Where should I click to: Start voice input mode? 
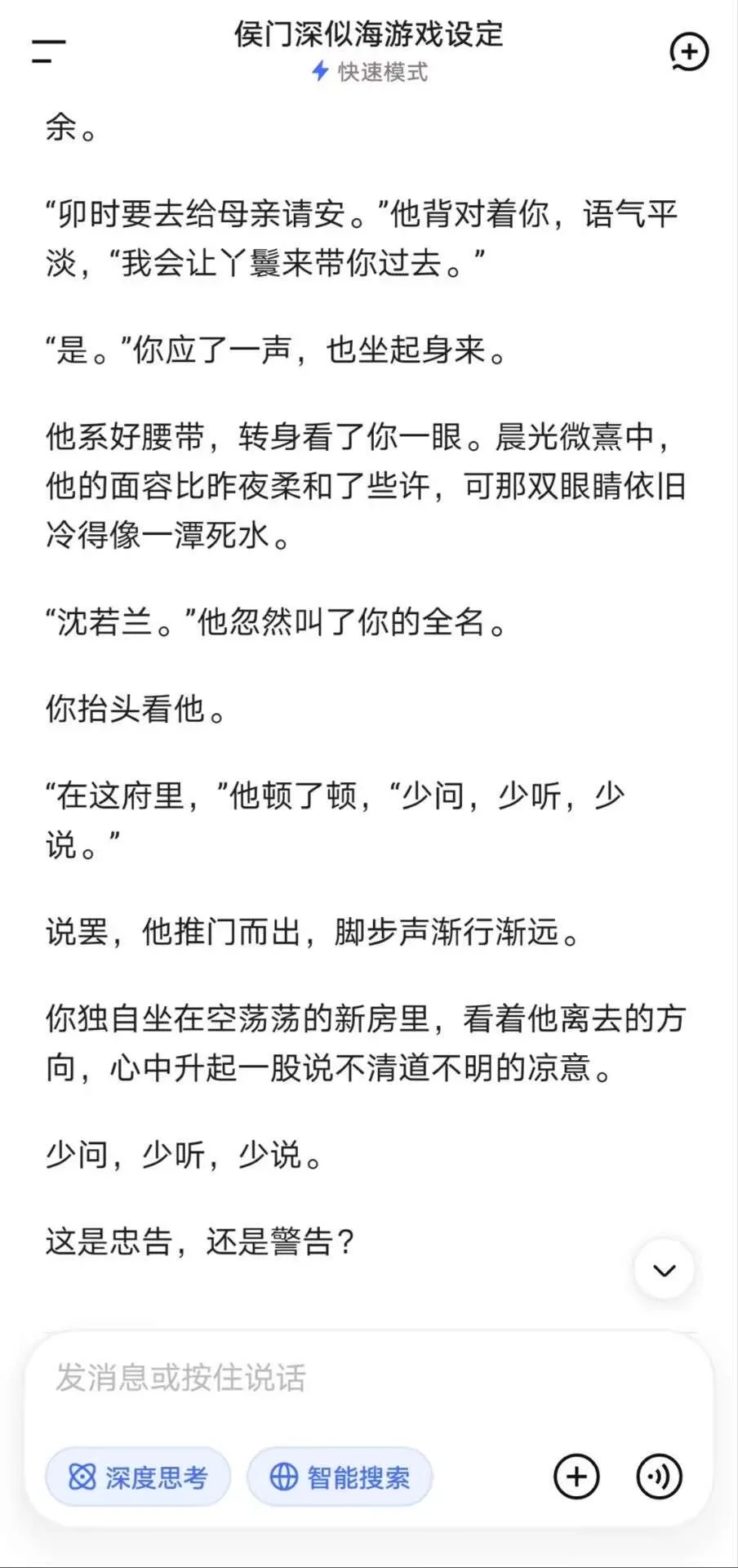tap(659, 1477)
